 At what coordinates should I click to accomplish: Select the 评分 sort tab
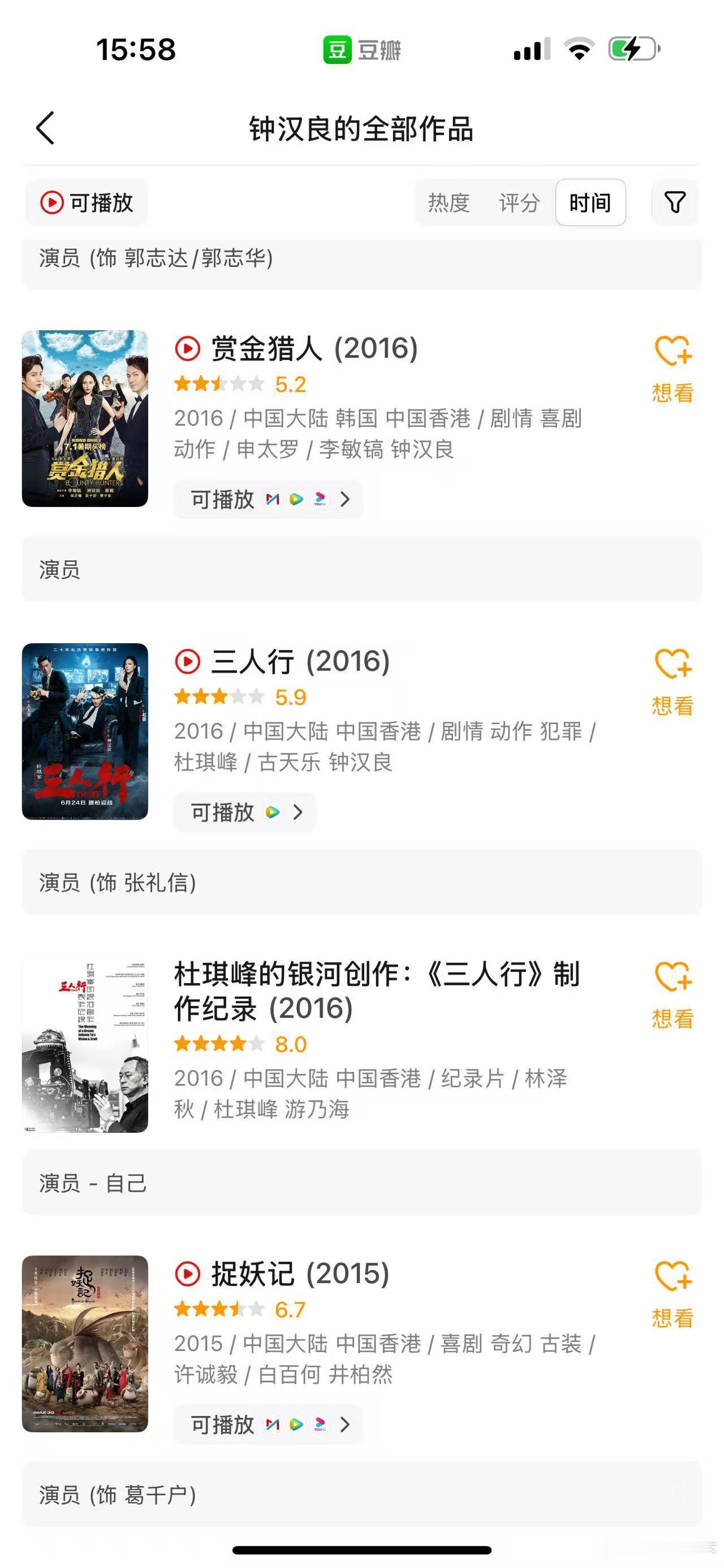click(x=518, y=203)
